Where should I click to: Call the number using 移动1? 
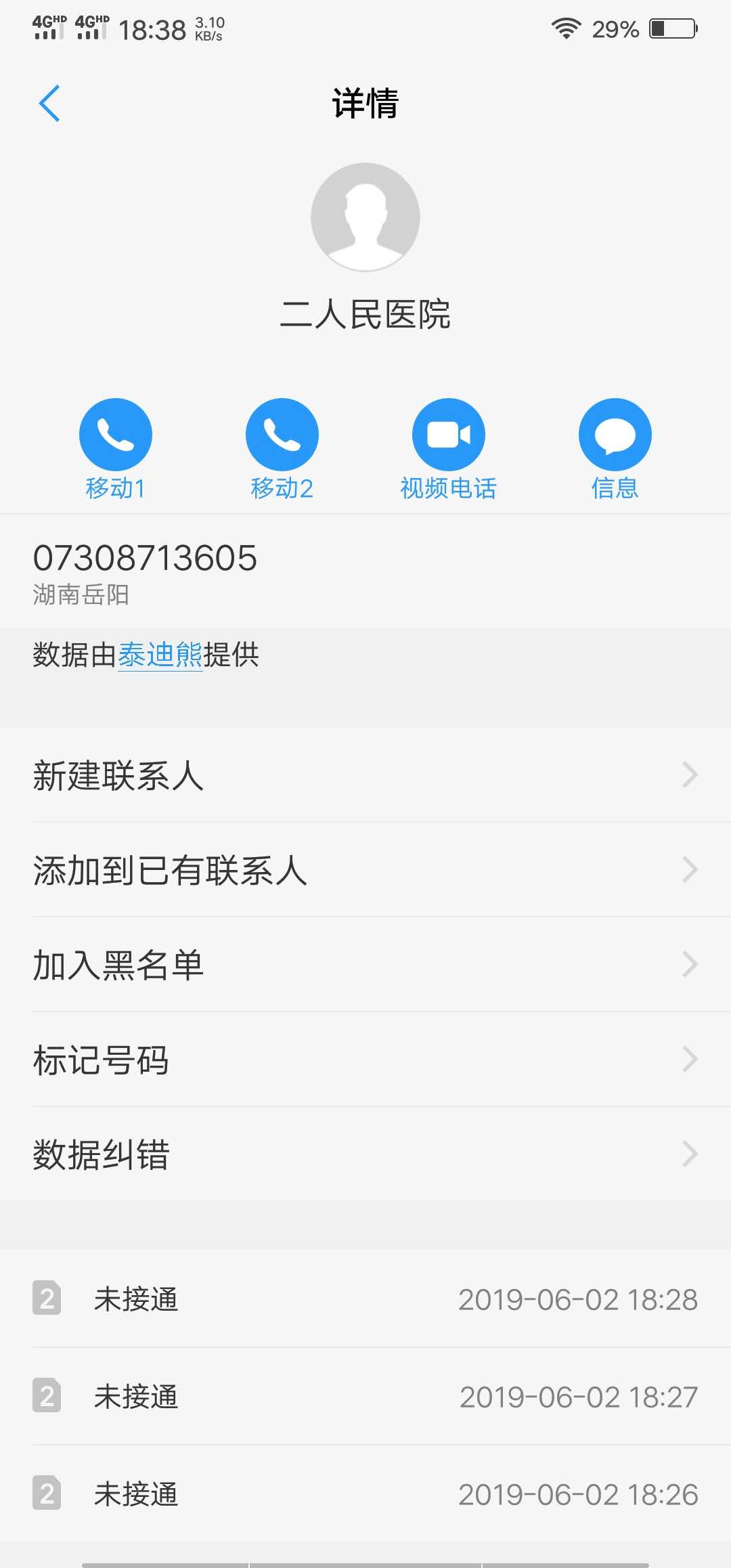click(116, 435)
